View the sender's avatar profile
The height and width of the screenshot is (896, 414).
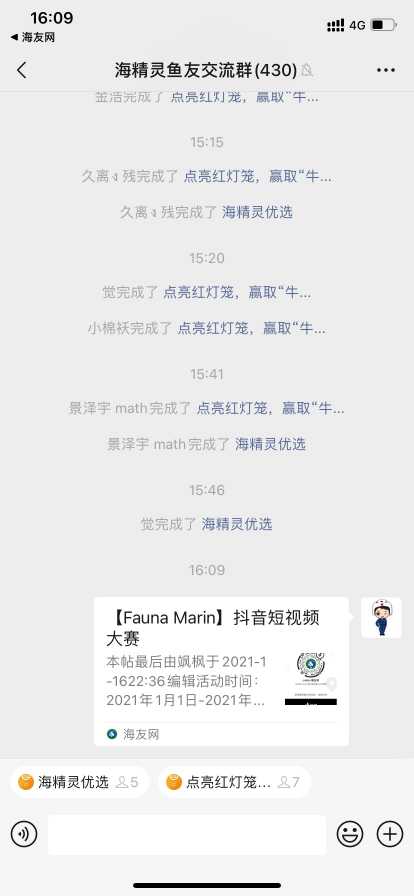click(381, 618)
